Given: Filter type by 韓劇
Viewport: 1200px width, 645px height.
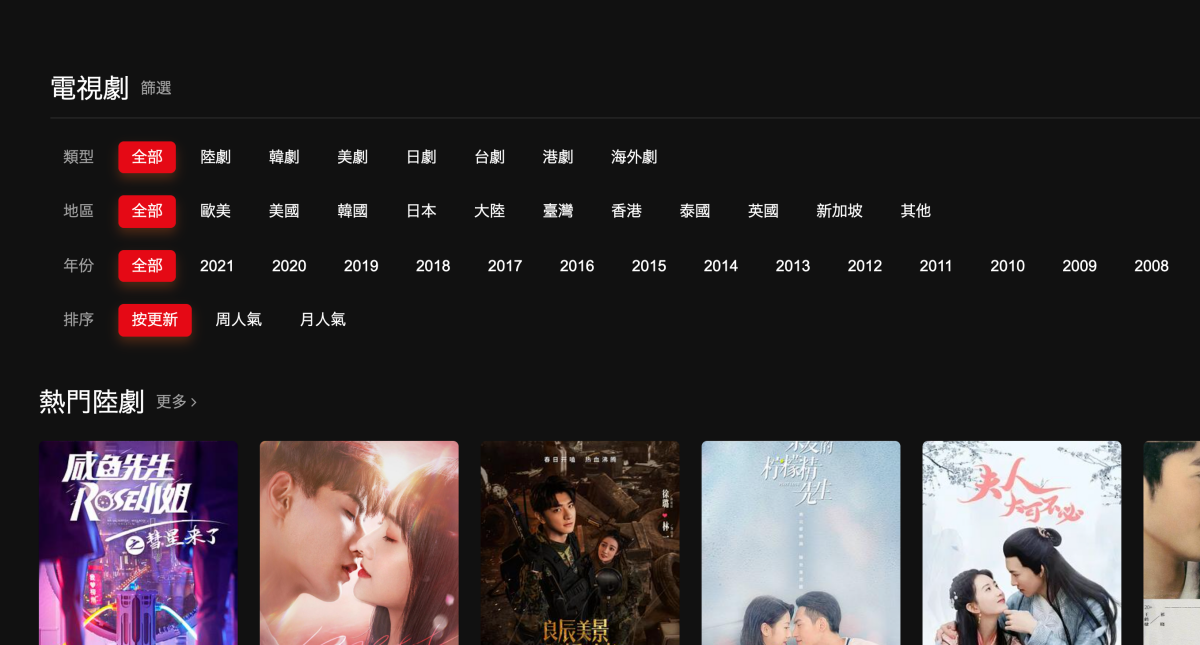Looking at the screenshot, I should 284,157.
